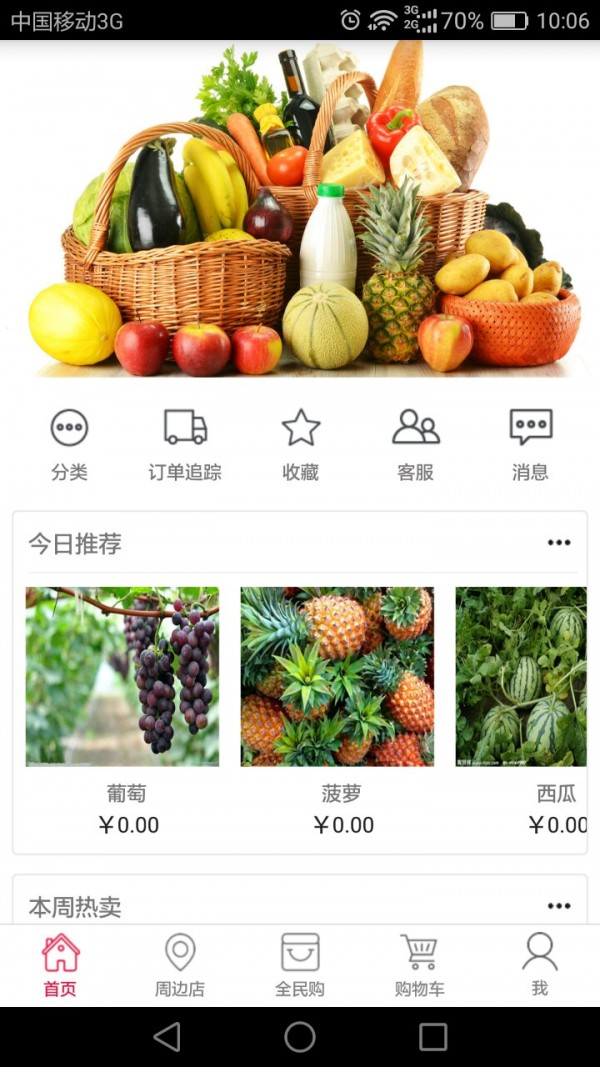
Task: Switch to the 全民购 tab
Action: click(x=300, y=965)
